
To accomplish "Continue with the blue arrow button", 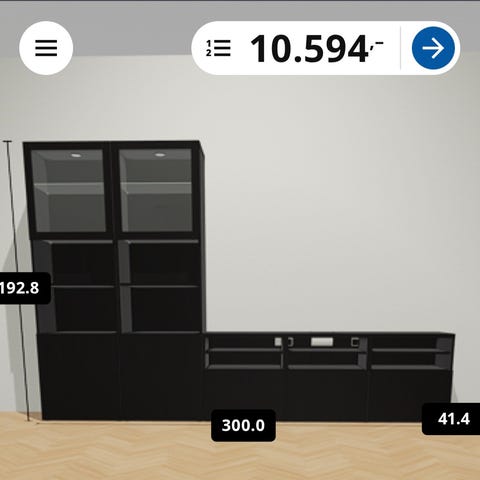I will click(x=433, y=48).
